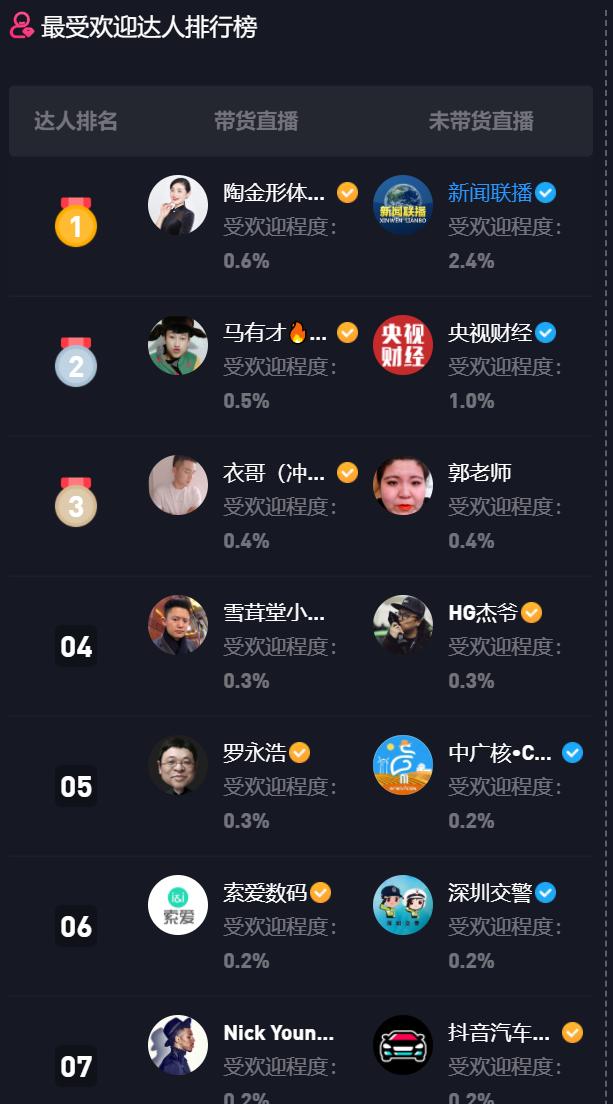Open the 新闻联播 profile link
Screen dimensions: 613x1104
pos(490,192)
